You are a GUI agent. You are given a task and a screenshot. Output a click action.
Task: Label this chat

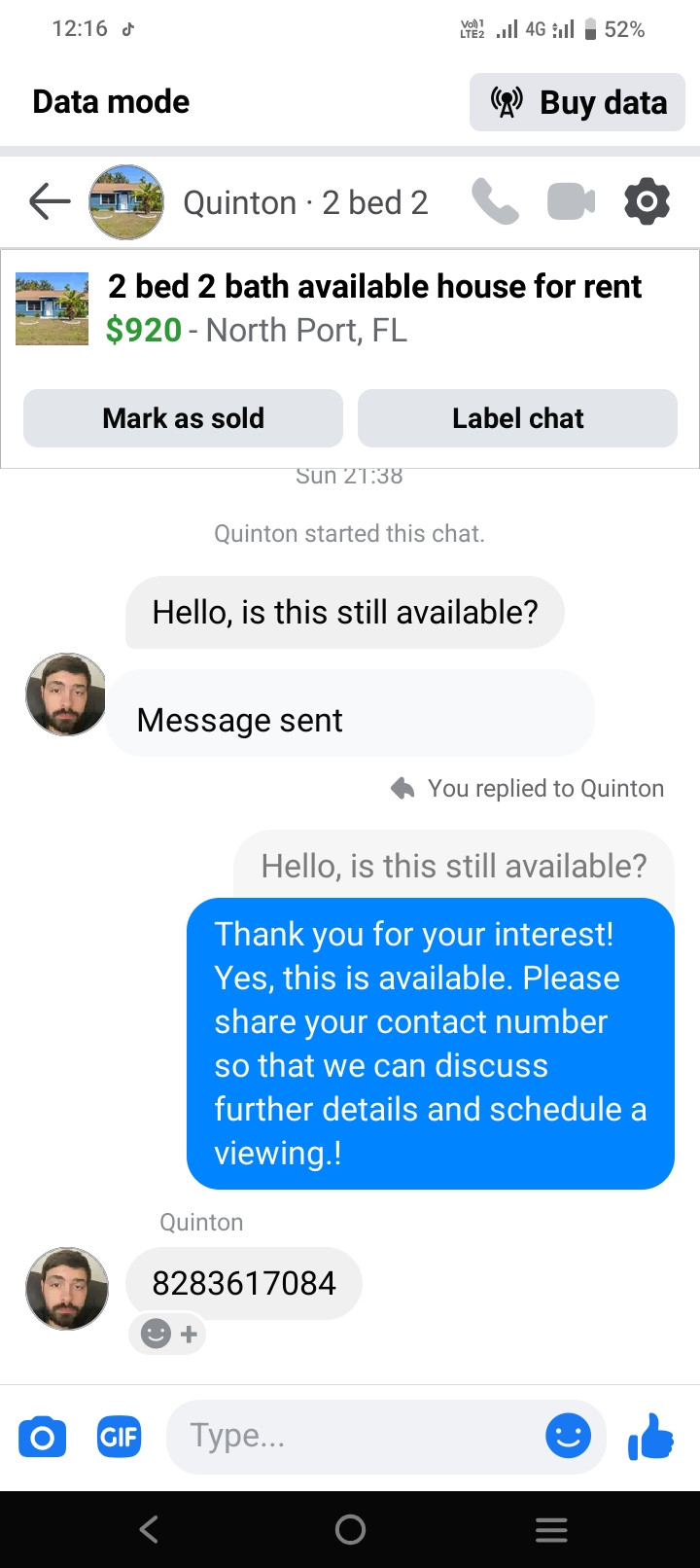[x=517, y=418]
